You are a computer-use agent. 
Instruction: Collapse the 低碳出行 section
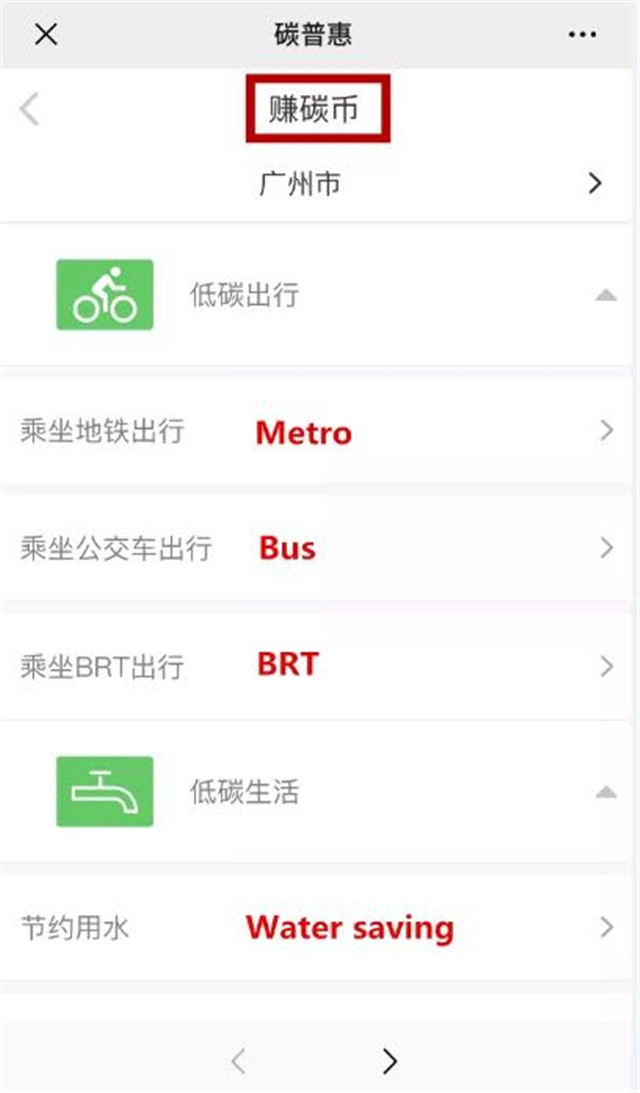(x=605, y=296)
